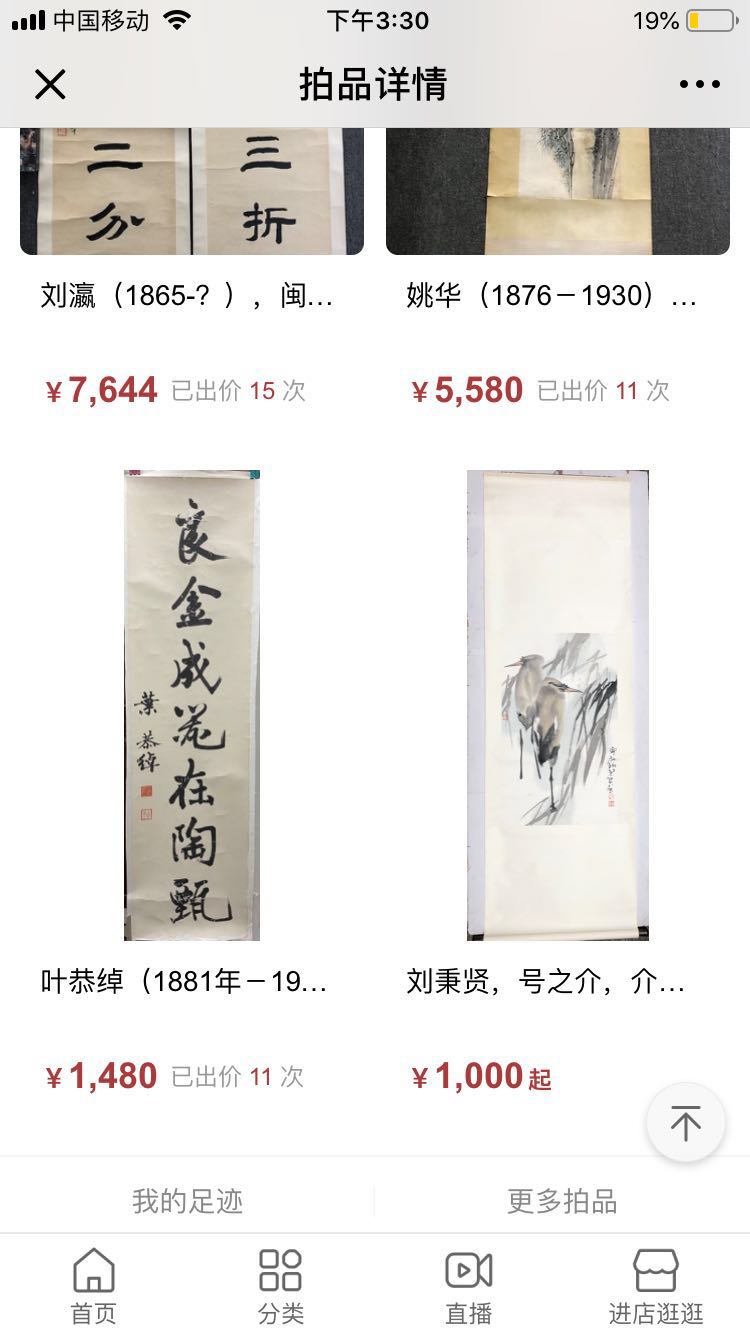Switch to the 分类 tab
The width and height of the screenshot is (750, 1334).
[x=280, y=1285]
